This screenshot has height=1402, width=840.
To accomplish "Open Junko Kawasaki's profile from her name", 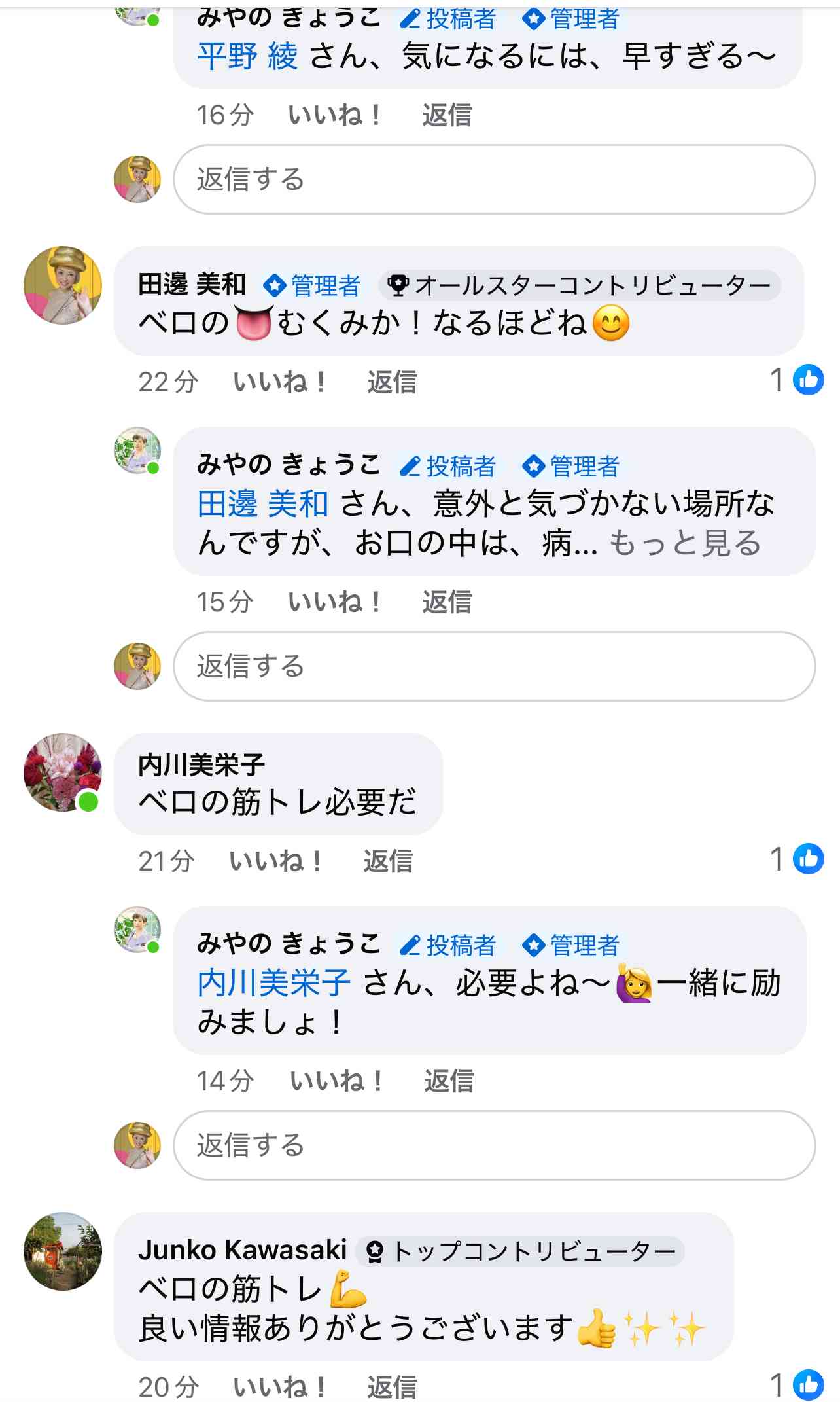I will (x=242, y=1250).
